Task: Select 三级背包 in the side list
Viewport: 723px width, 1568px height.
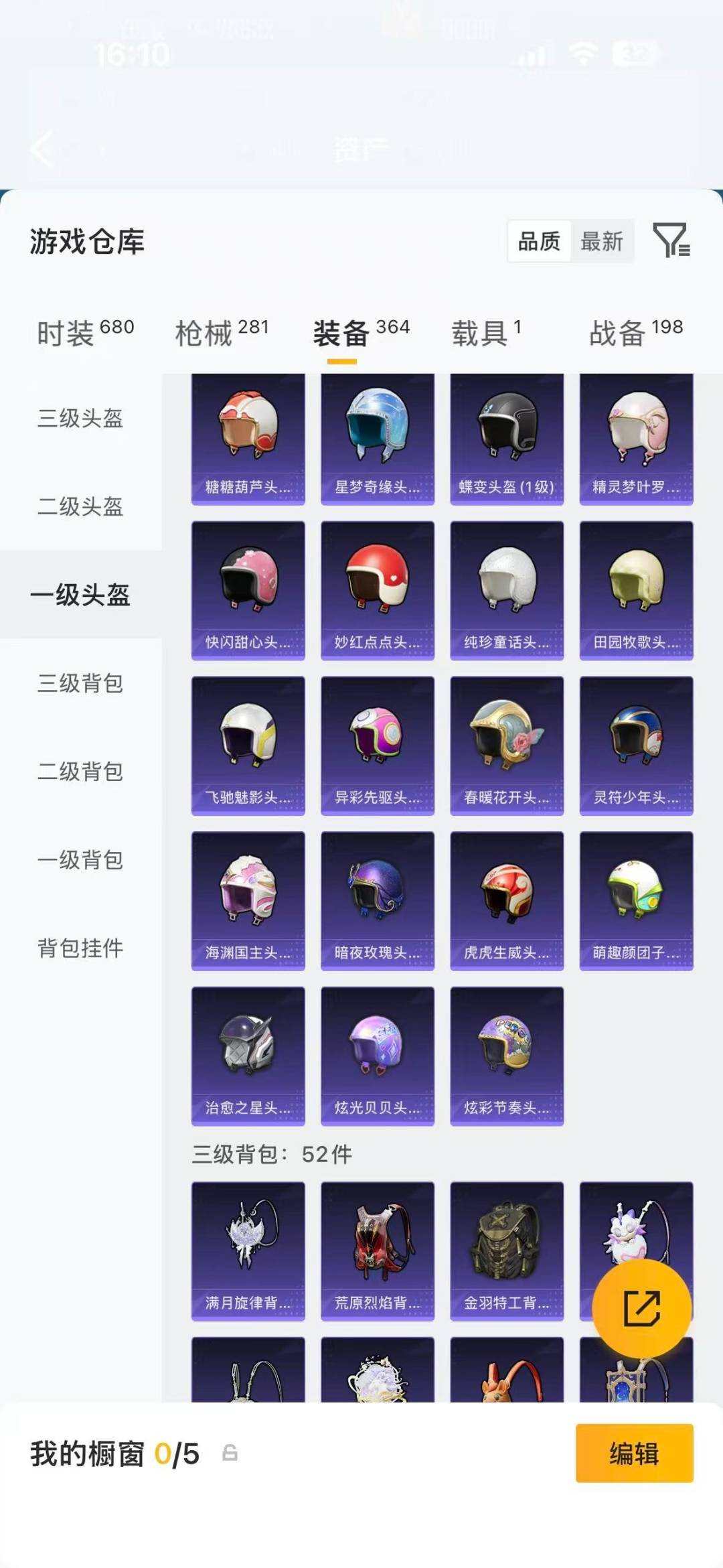Action: pyautogui.click(x=80, y=683)
